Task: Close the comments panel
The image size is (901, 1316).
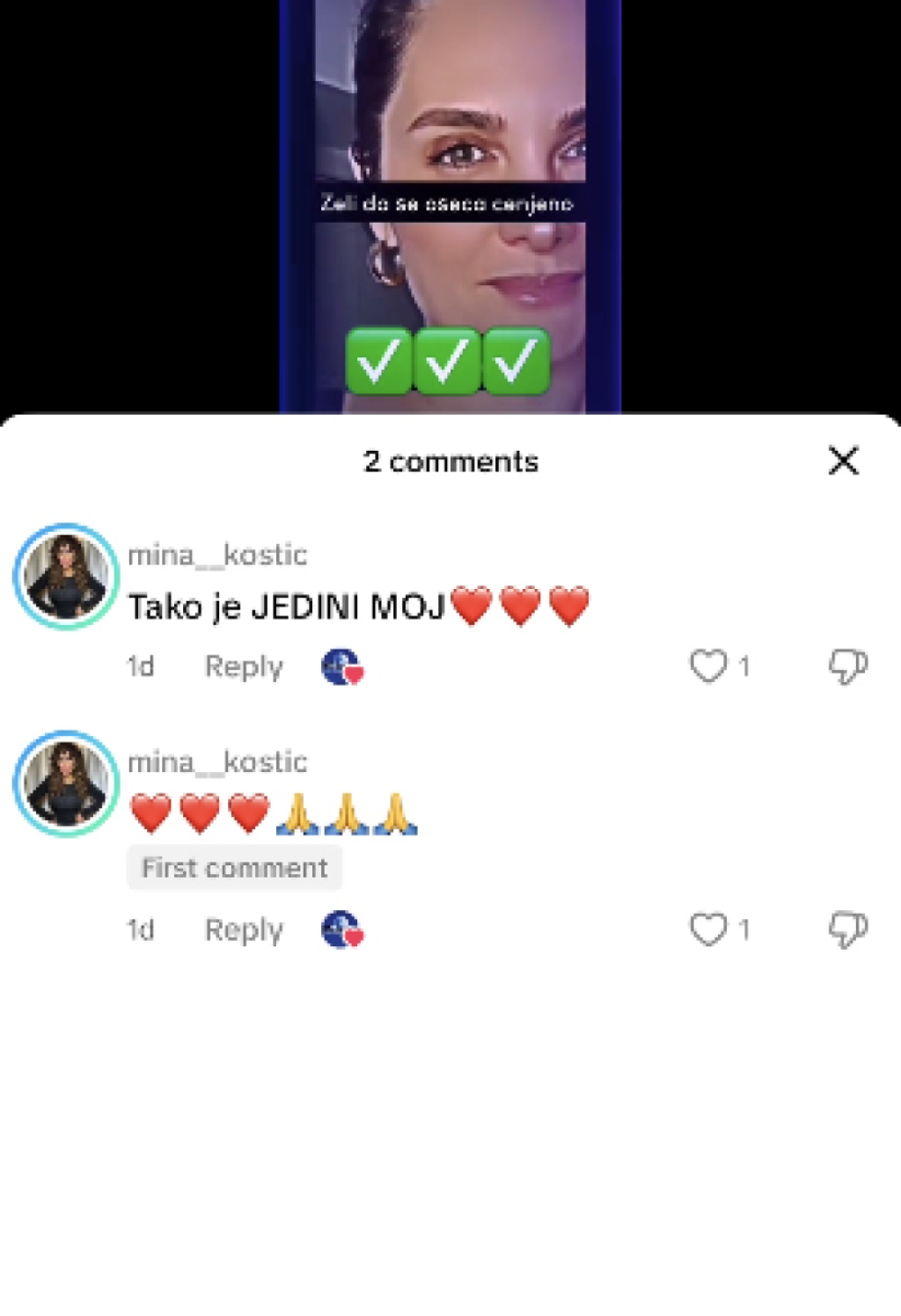Action: tap(843, 460)
